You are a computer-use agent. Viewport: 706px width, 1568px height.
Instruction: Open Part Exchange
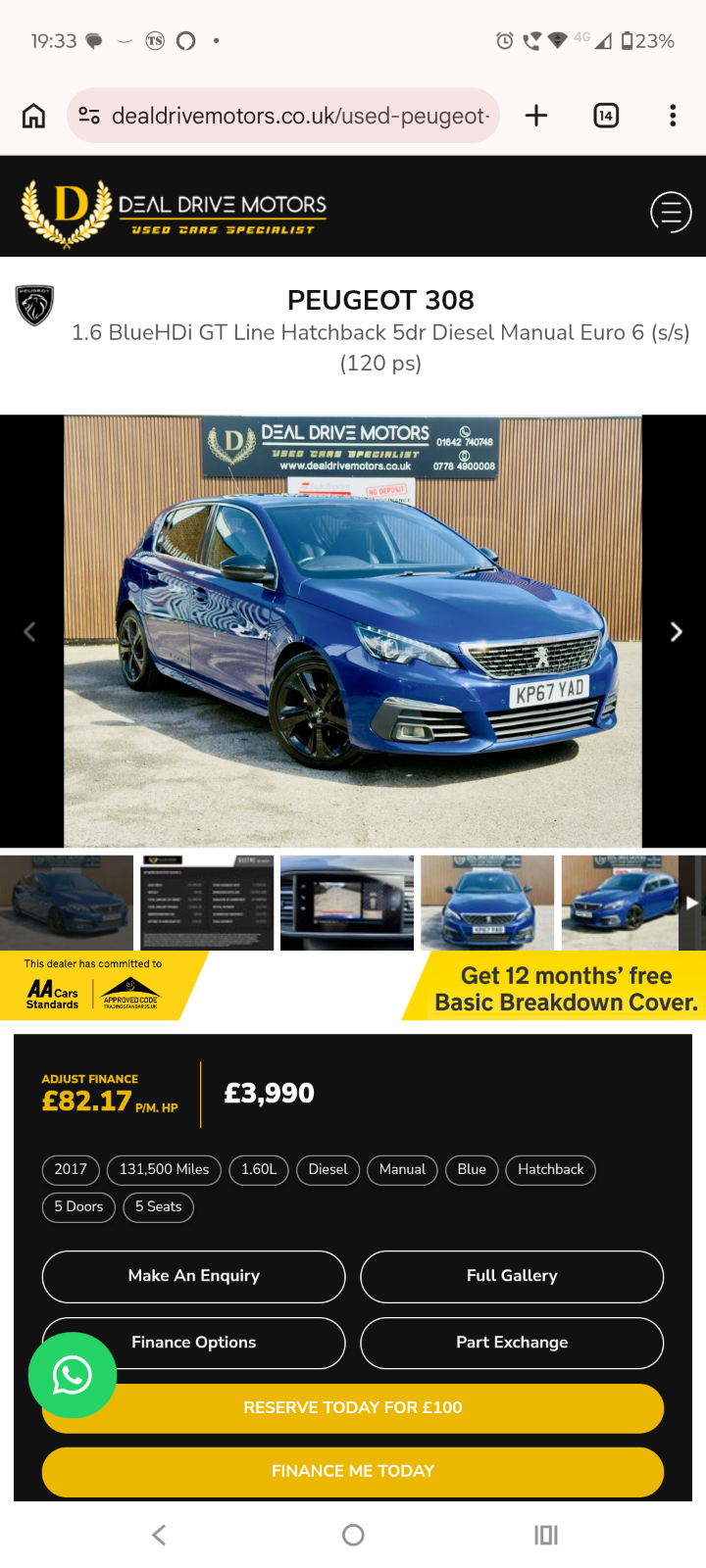(x=512, y=1343)
